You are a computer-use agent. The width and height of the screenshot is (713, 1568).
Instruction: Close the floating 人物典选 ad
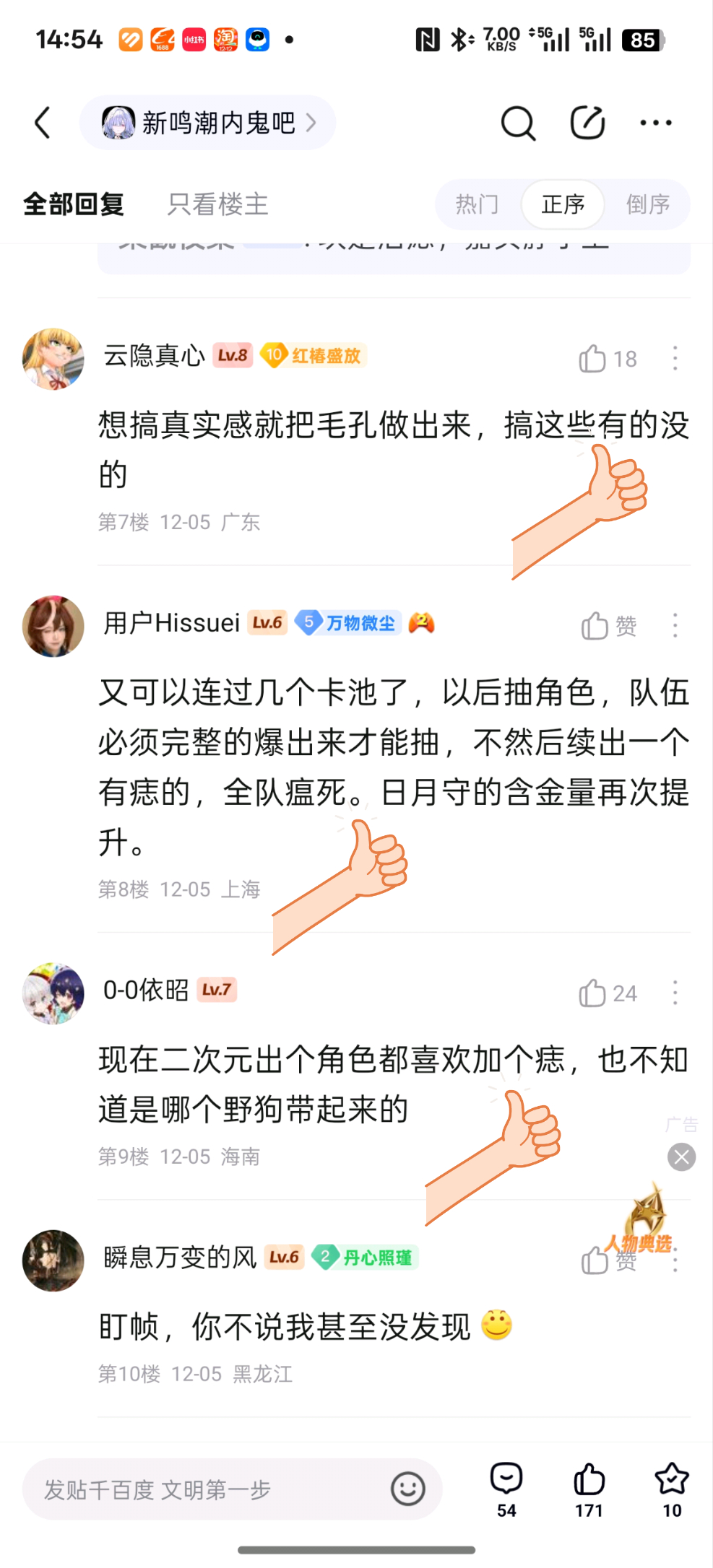(x=681, y=1157)
